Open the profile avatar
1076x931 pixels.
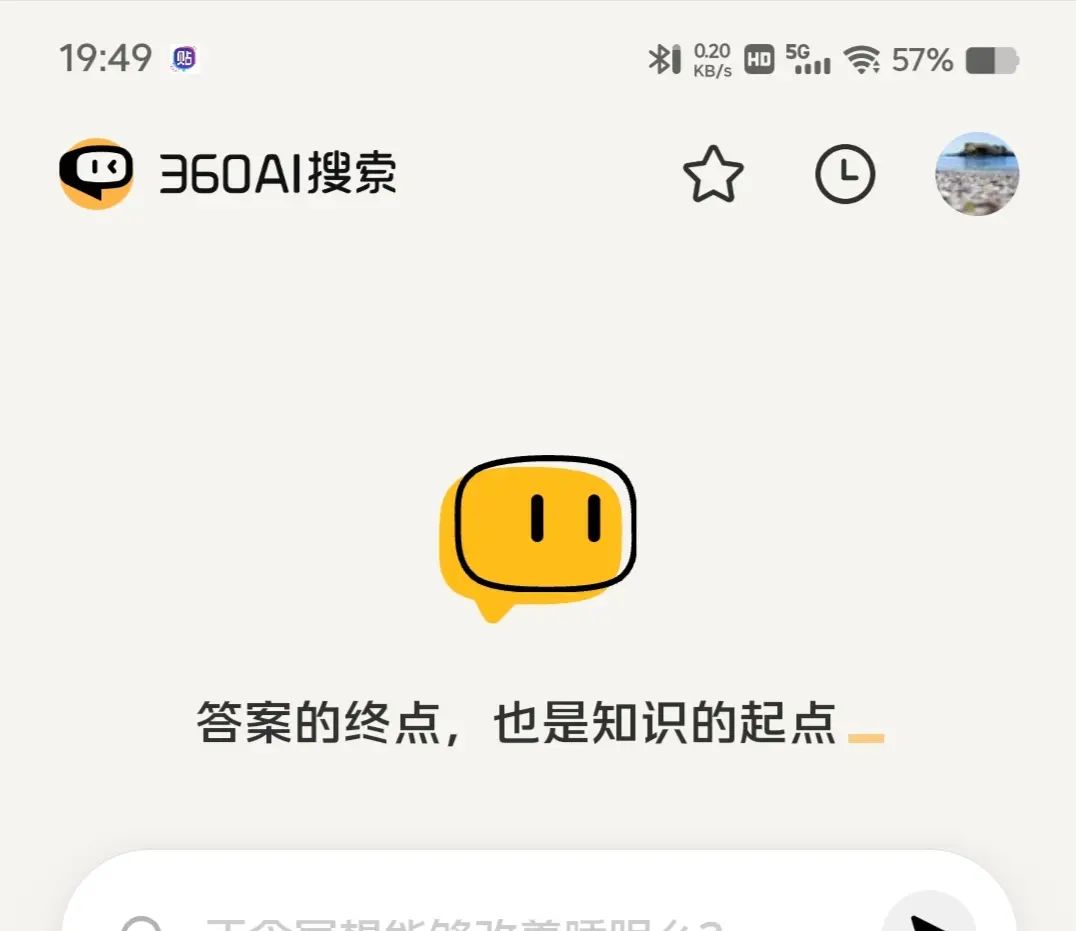[x=977, y=174]
